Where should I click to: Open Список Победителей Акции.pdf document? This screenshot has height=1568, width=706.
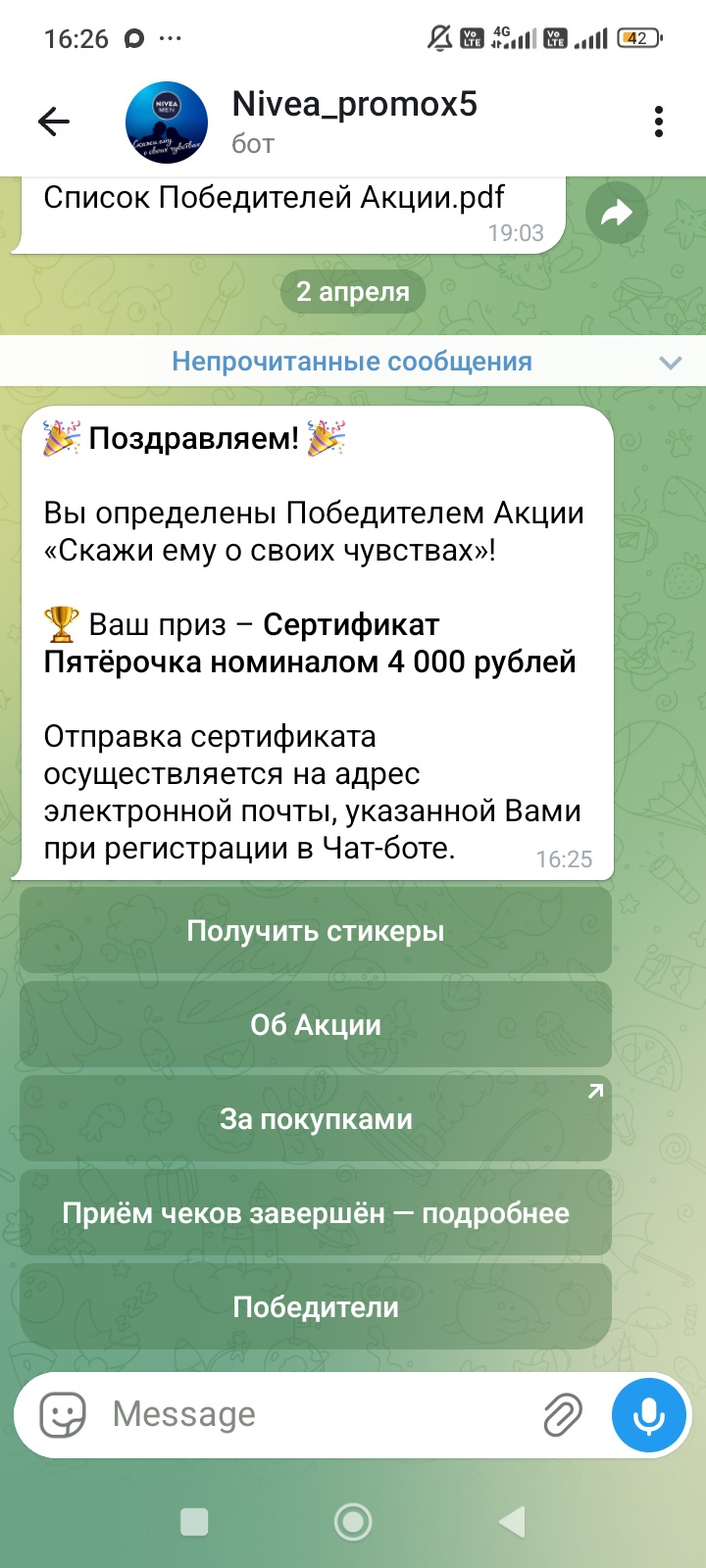point(275,199)
